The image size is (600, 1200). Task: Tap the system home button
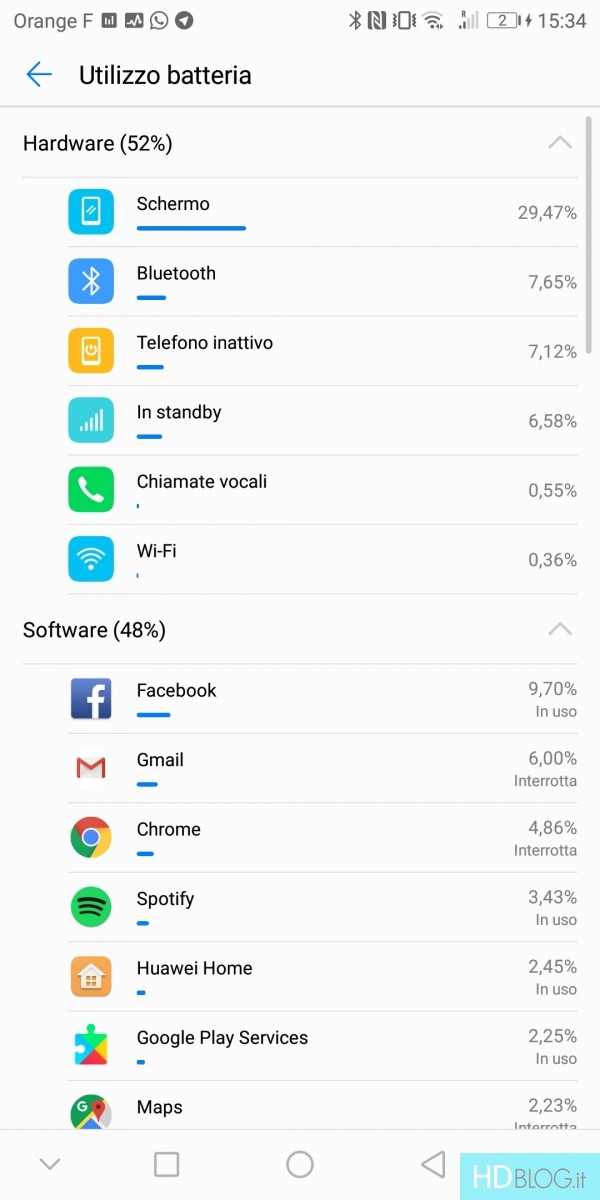300,1164
